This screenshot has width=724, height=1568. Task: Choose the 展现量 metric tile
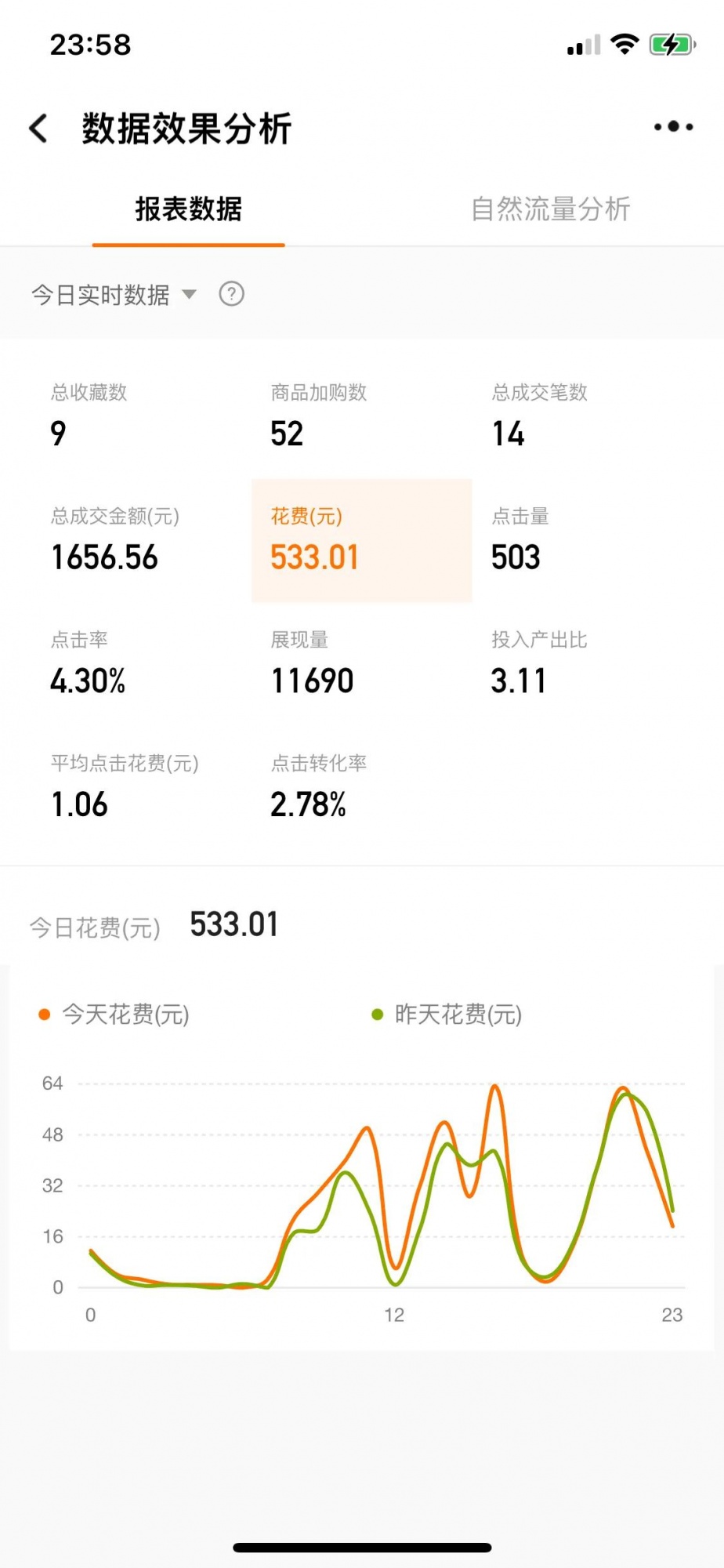click(361, 663)
